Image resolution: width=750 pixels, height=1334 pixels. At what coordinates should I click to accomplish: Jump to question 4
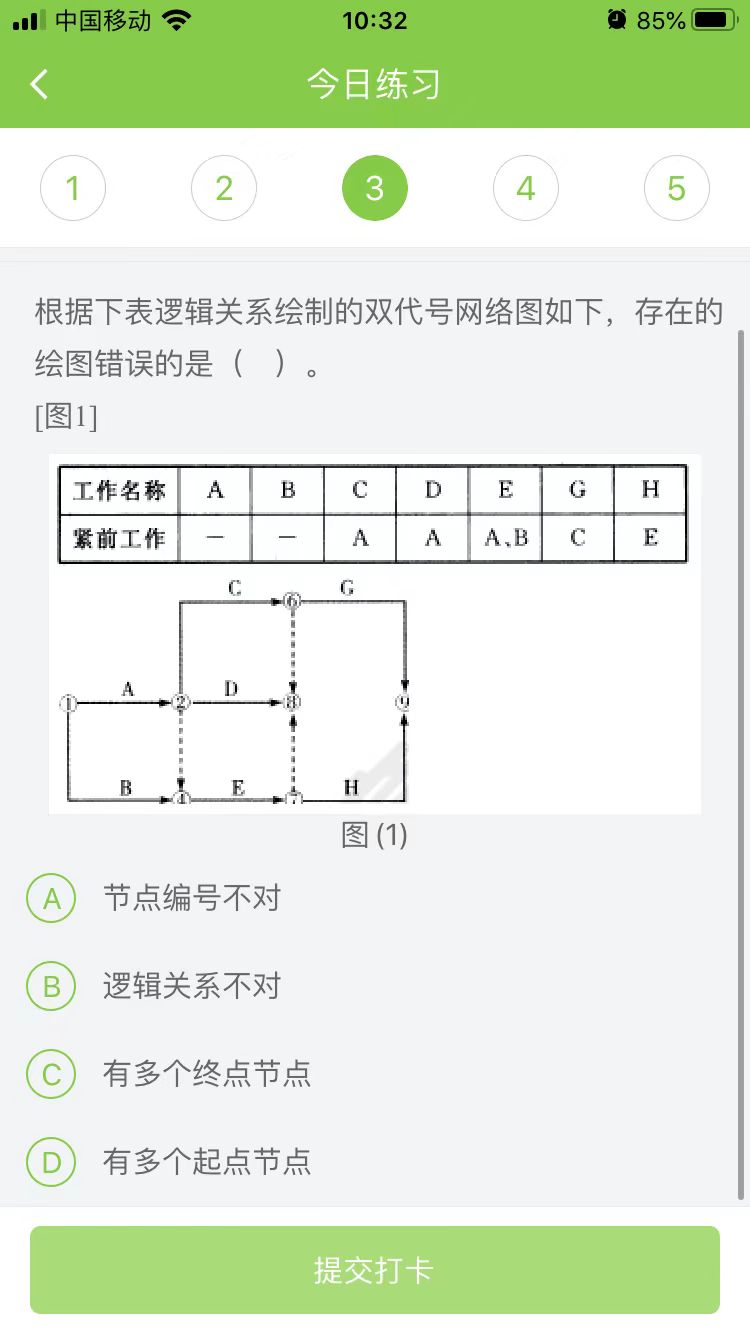coord(526,188)
